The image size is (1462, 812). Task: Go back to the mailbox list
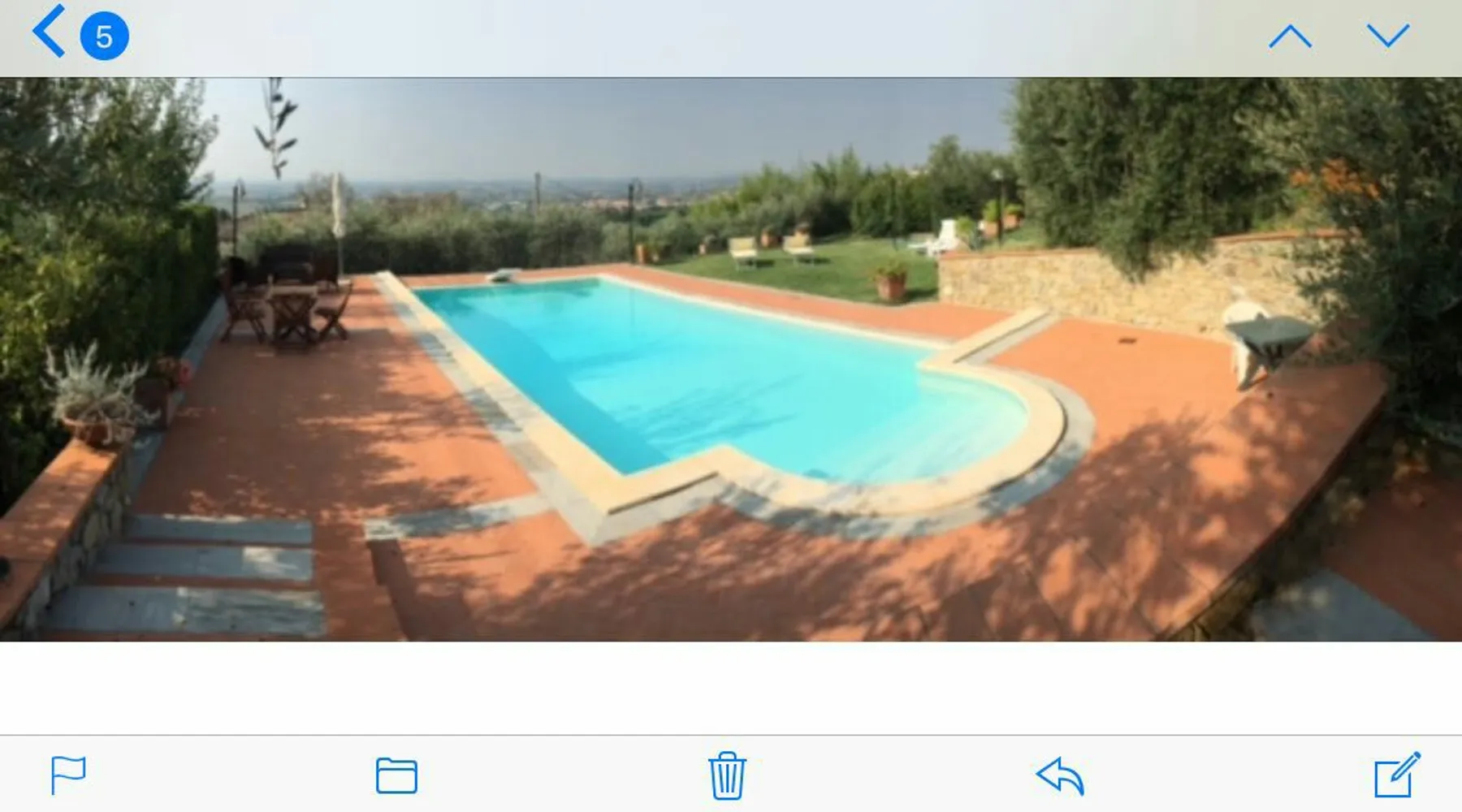point(50,33)
